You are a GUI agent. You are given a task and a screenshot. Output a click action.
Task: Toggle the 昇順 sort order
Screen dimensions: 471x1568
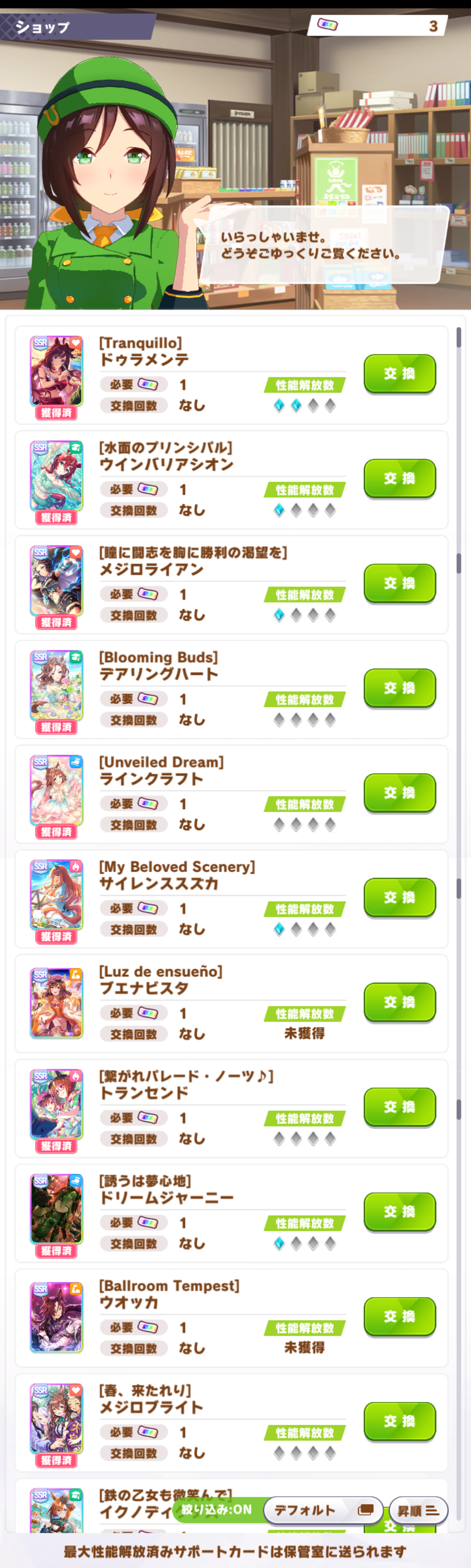418,1510
